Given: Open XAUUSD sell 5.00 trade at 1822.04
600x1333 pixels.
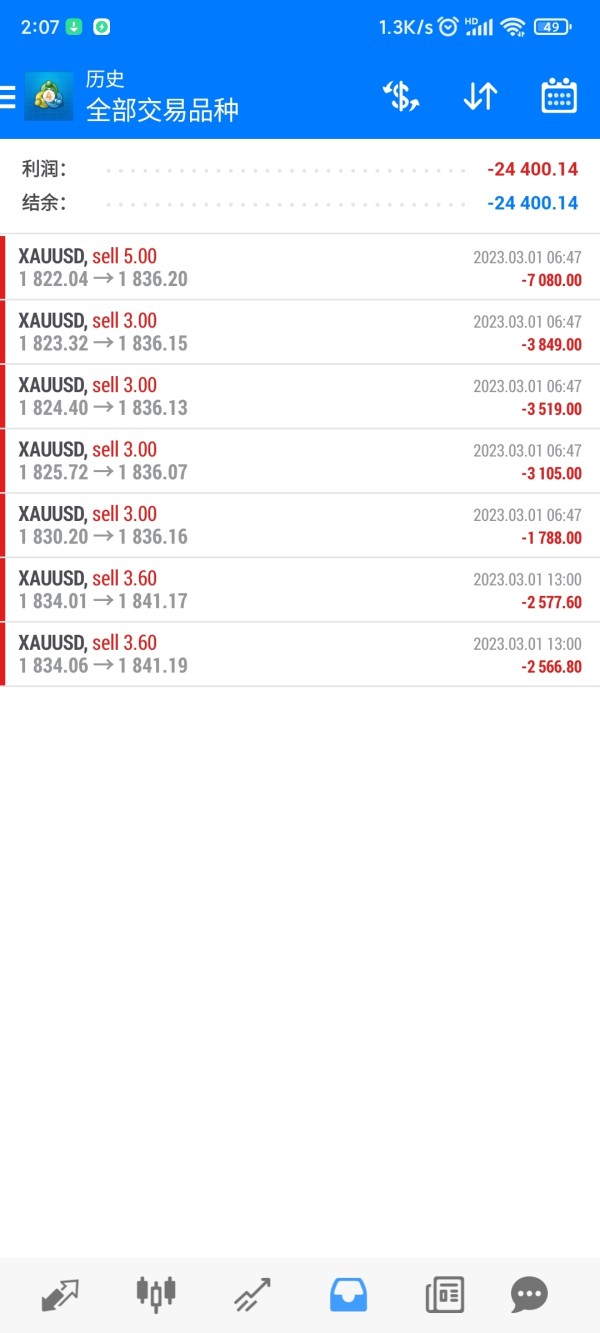Looking at the screenshot, I should point(300,268).
